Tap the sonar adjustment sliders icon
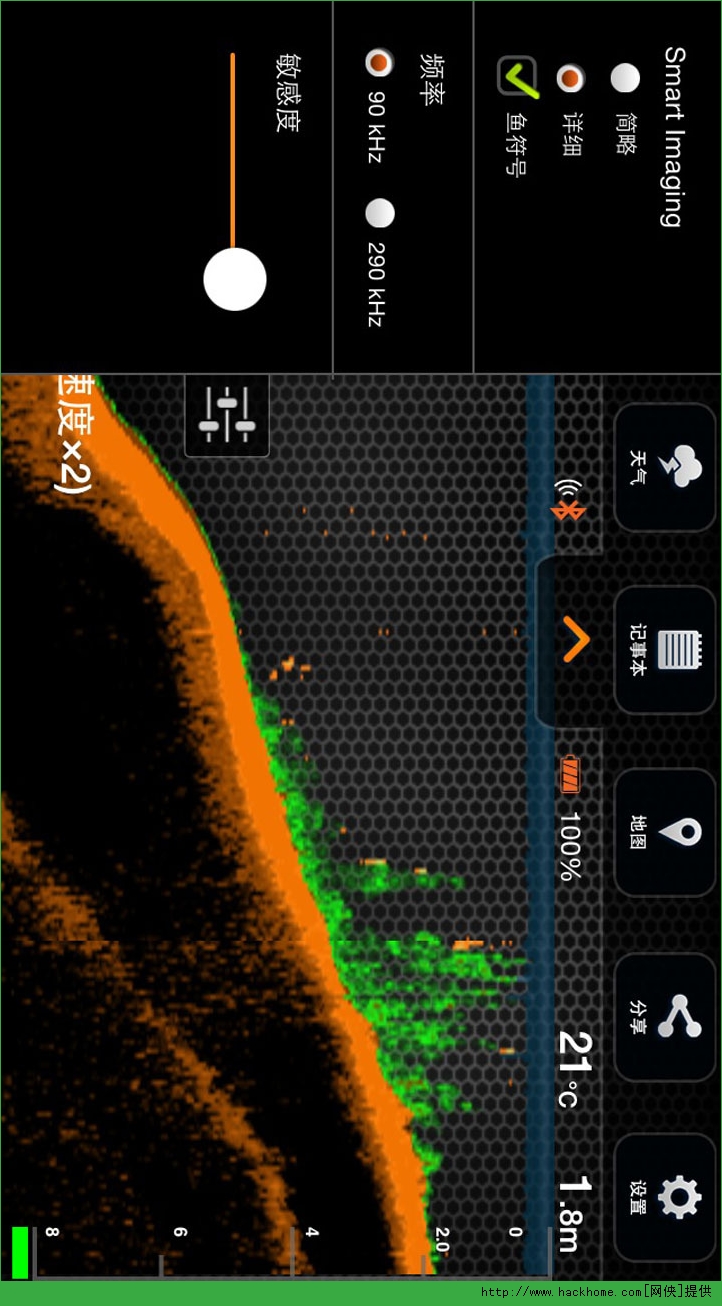The height and width of the screenshot is (1306, 722). [x=227, y=415]
